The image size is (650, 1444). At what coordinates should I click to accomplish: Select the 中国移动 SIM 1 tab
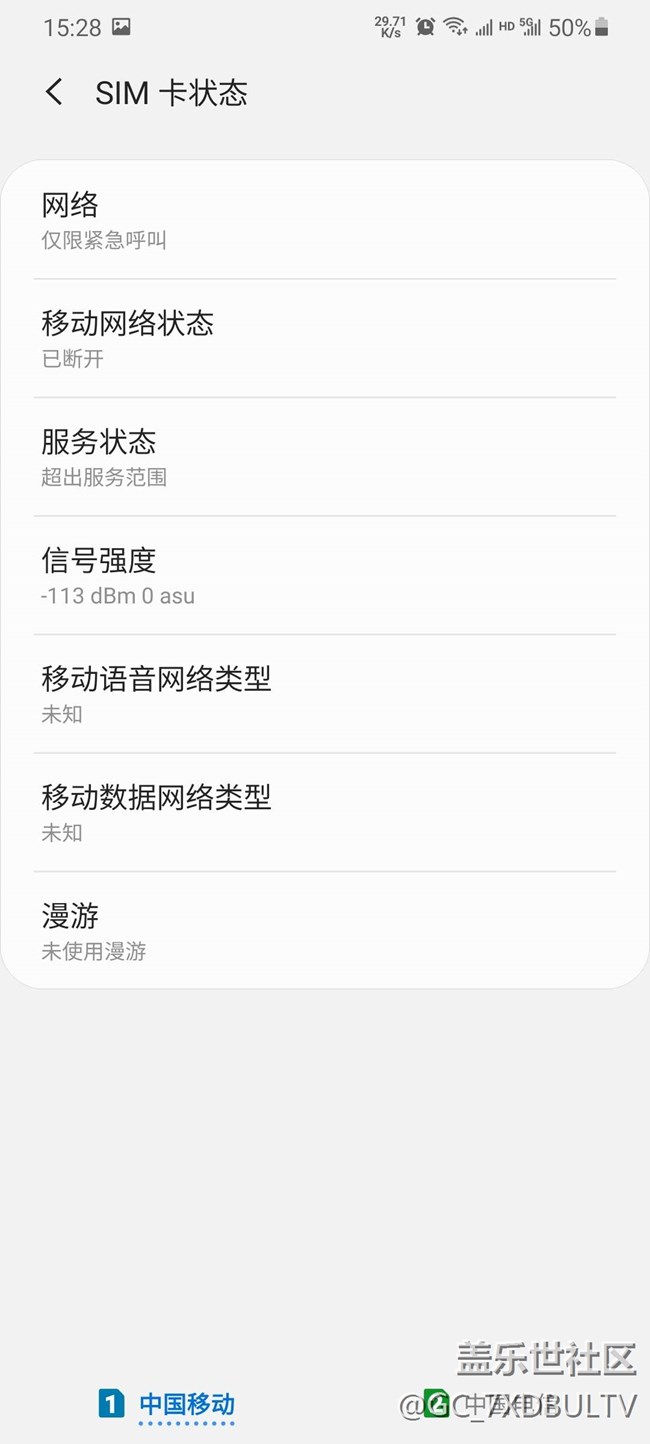[167, 1403]
